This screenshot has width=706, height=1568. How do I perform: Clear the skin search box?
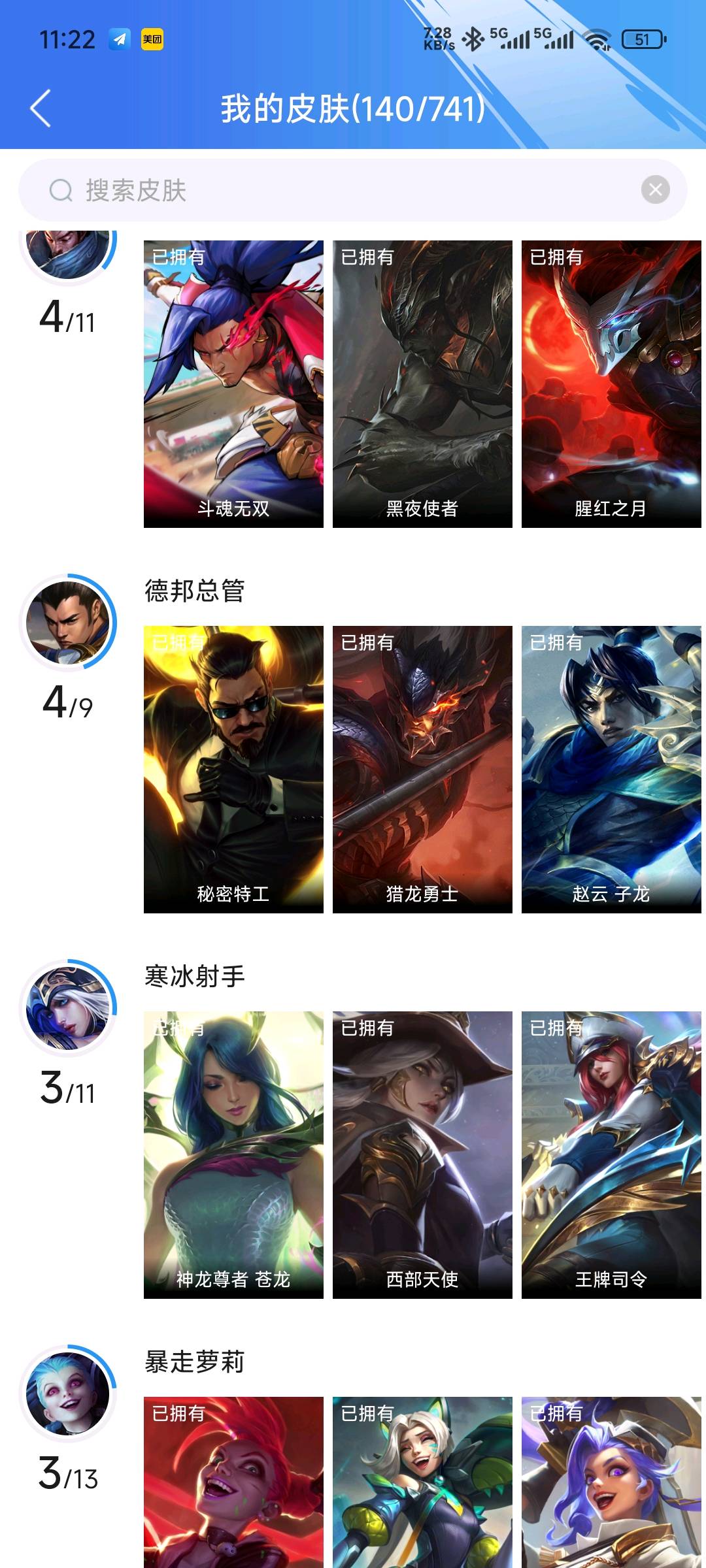[x=656, y=190]
